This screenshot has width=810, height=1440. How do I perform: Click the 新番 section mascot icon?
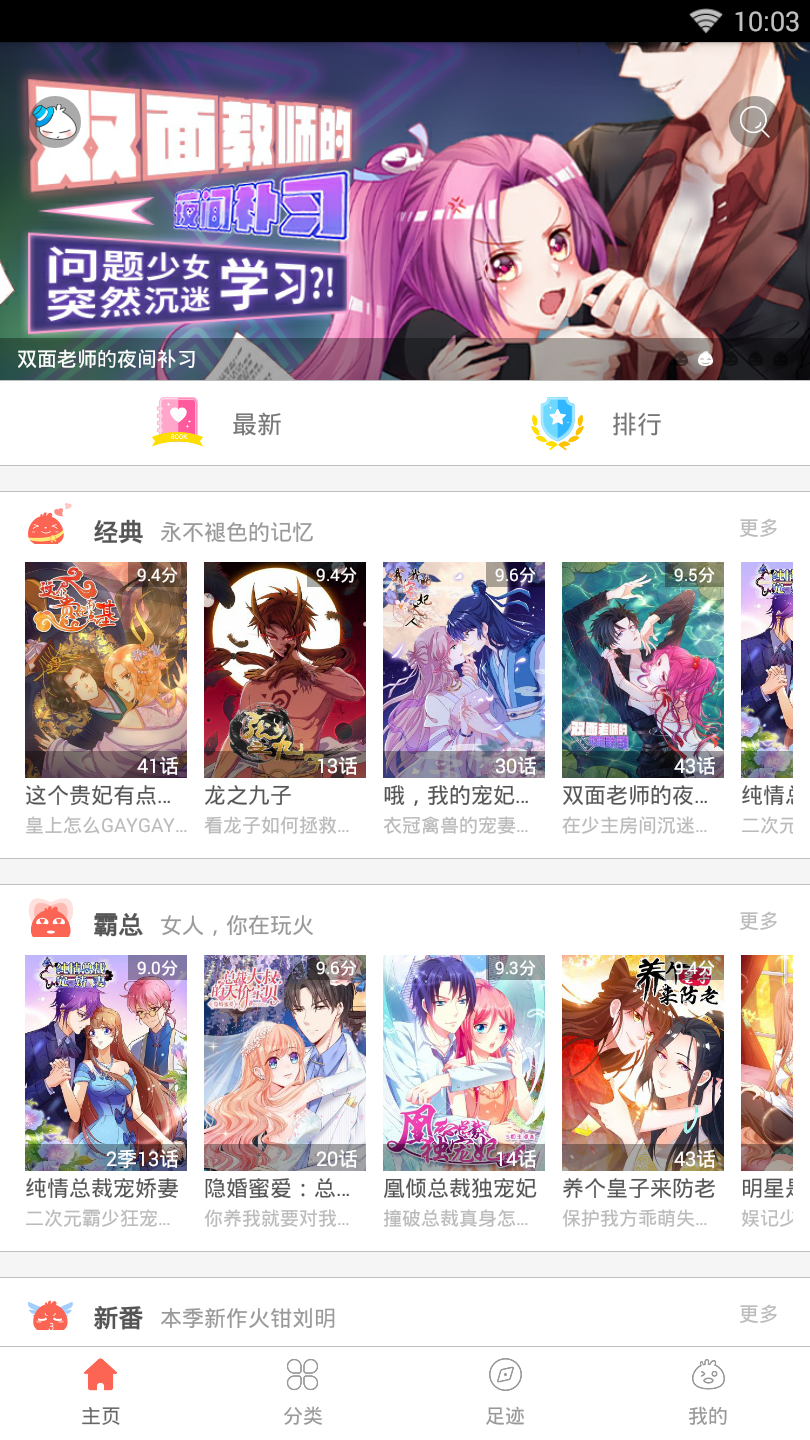(50, 1317)
